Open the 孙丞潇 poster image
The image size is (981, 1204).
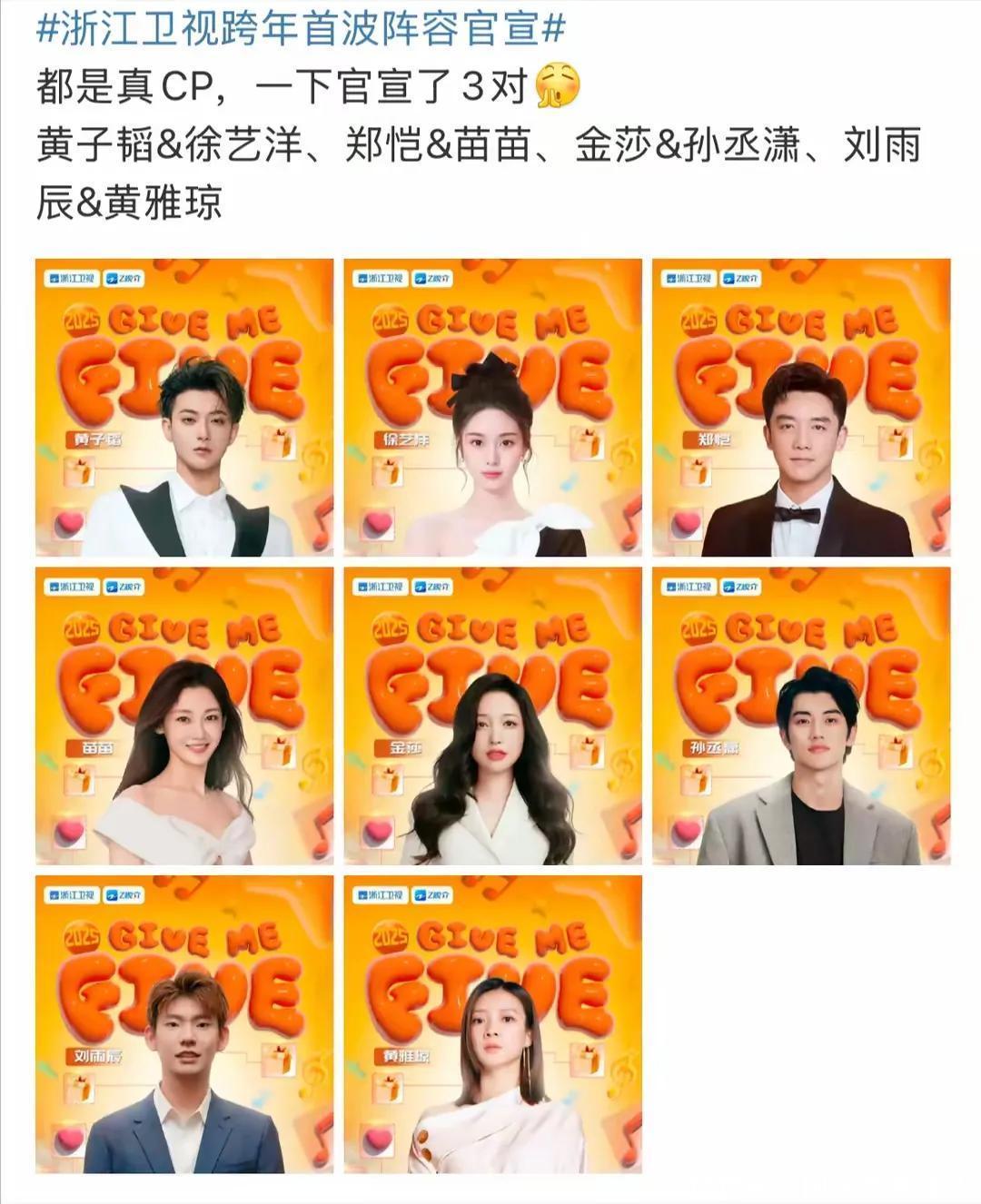[801, 716]
